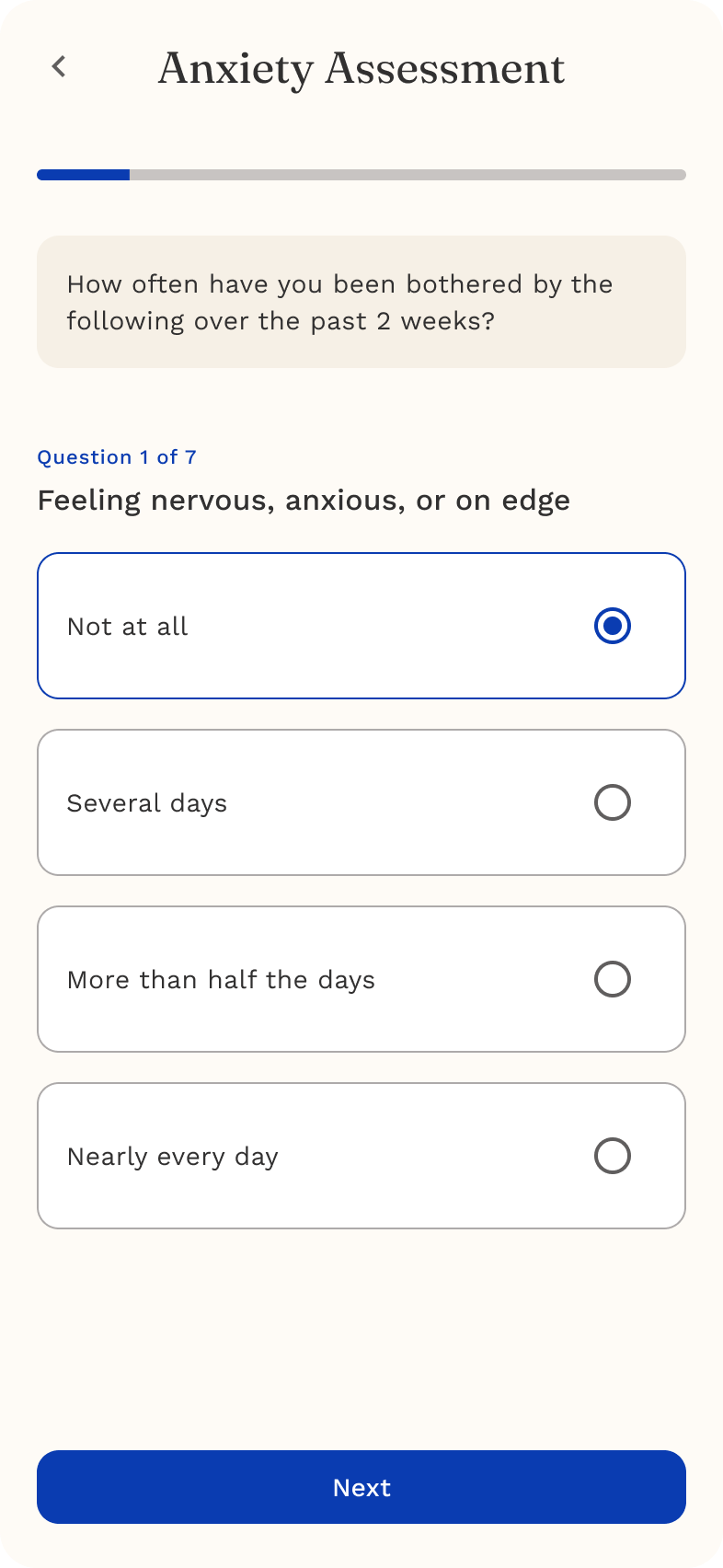Viewport: 723px width, 1568px height.
Task: Select 'Nearly every day' answer
Action: click(361, 1156)
